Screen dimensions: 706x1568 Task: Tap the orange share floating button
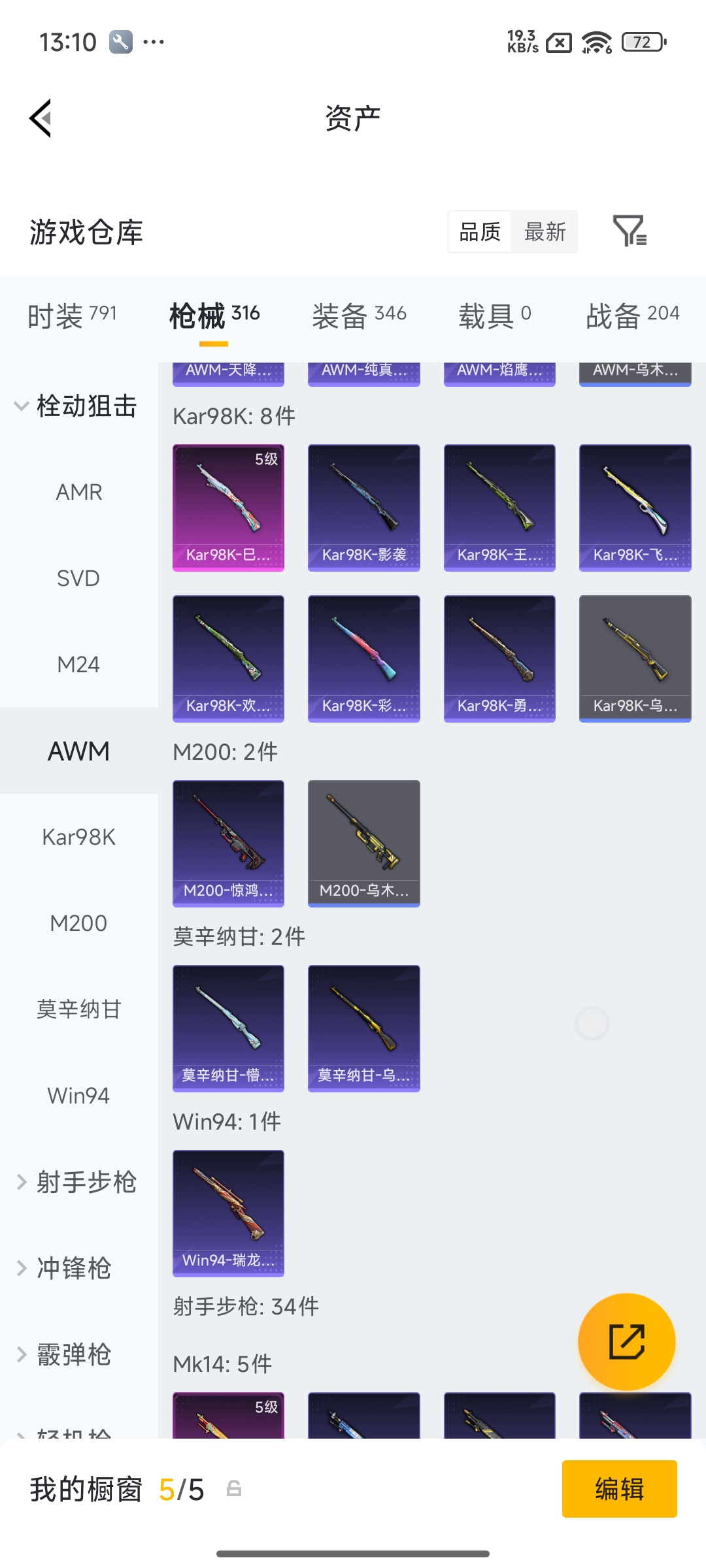[626, 1341]
